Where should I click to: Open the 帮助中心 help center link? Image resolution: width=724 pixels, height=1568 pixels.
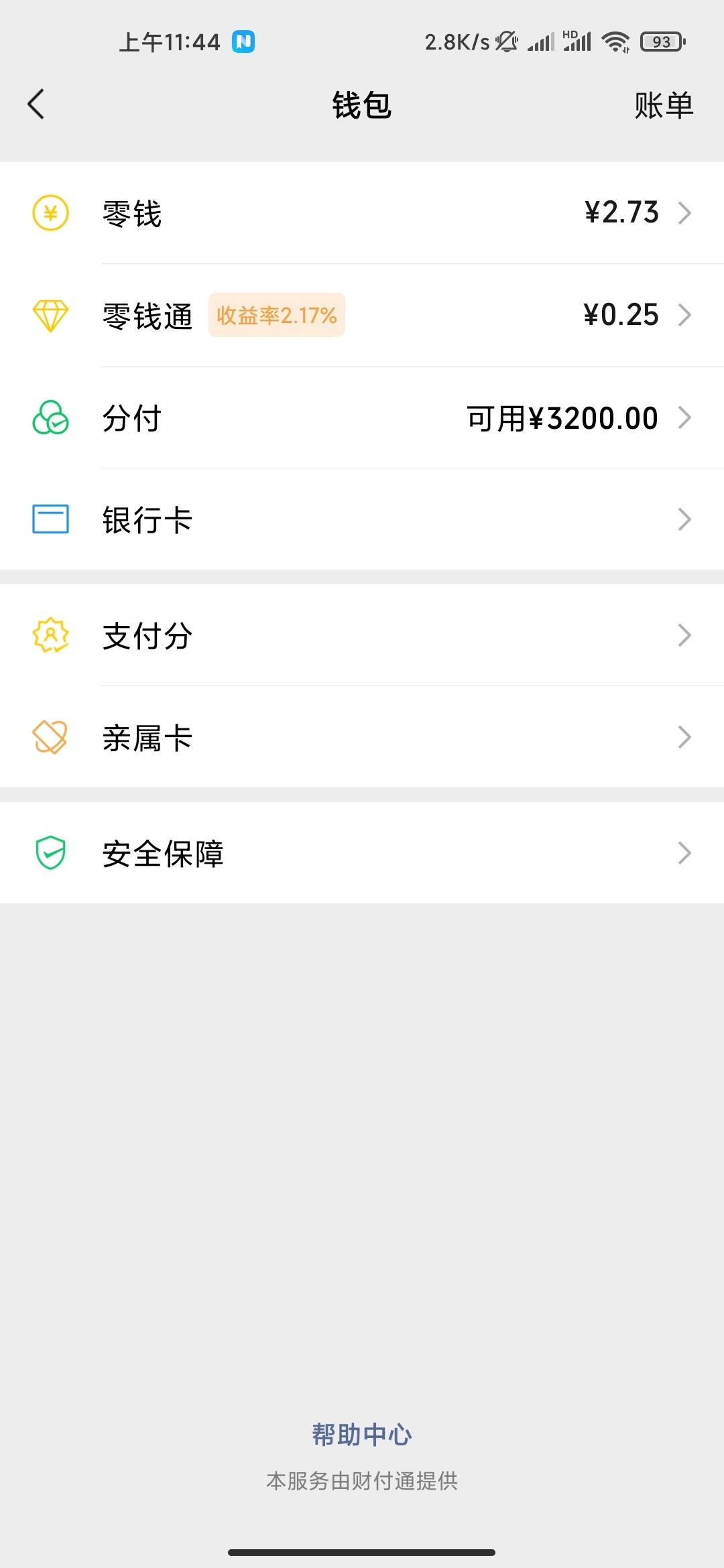click(x=362, y=1435)
